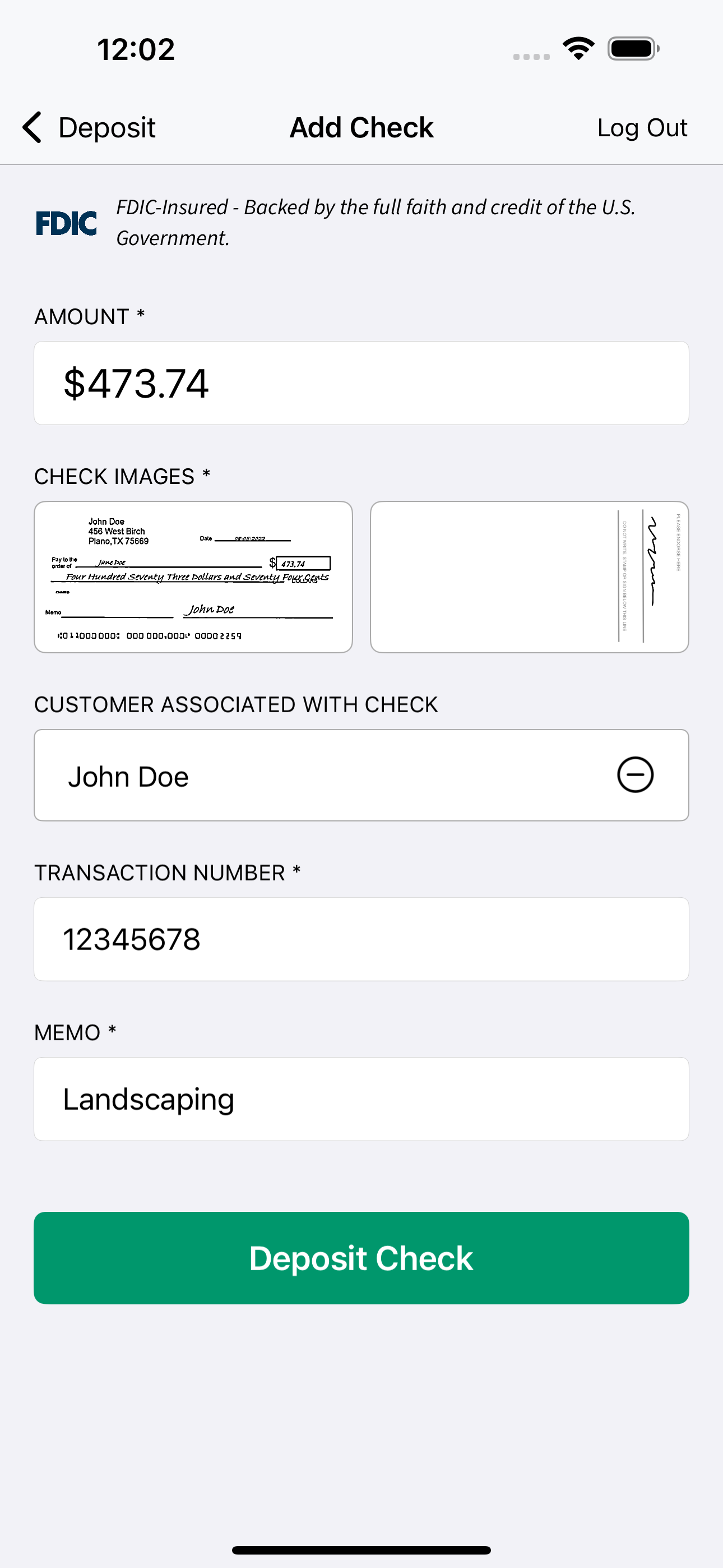Open the back check image thumbnail
The width and height of the screenshot is (723, 1568).
[x=530, y=577]
